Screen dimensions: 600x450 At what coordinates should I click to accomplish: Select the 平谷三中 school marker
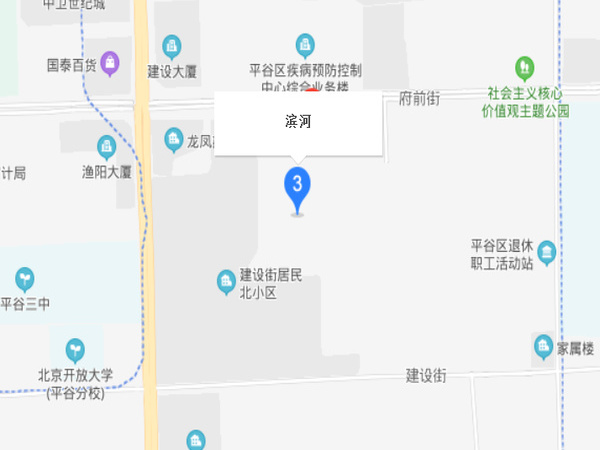pyautogui.click(x=24, y=279)
